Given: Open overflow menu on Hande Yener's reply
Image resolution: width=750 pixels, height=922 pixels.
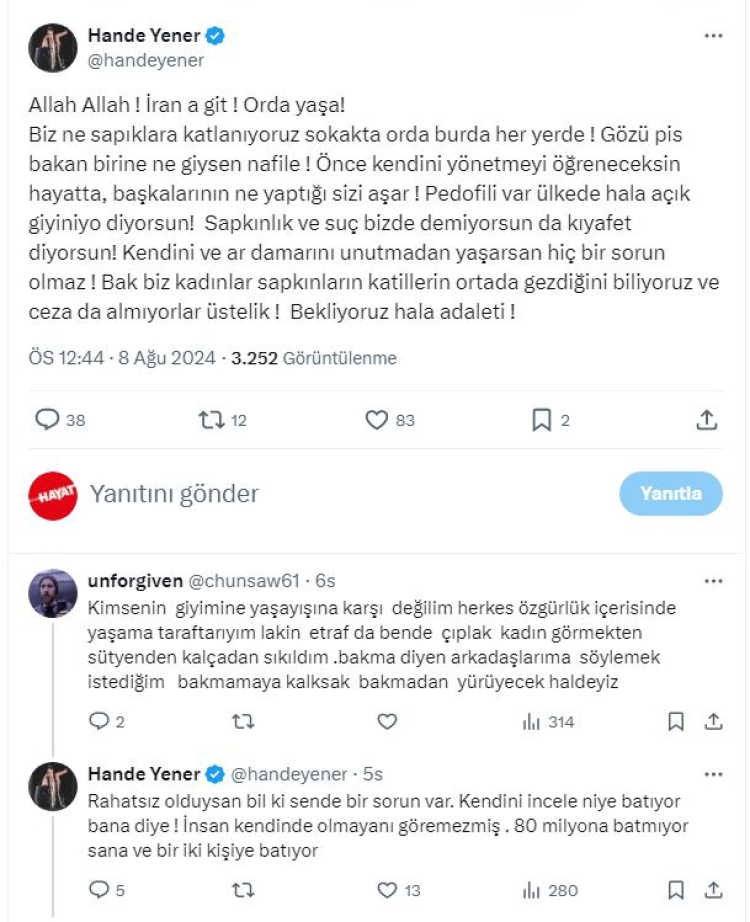Looking at the screenshot, I should click(x=713, y=774).
